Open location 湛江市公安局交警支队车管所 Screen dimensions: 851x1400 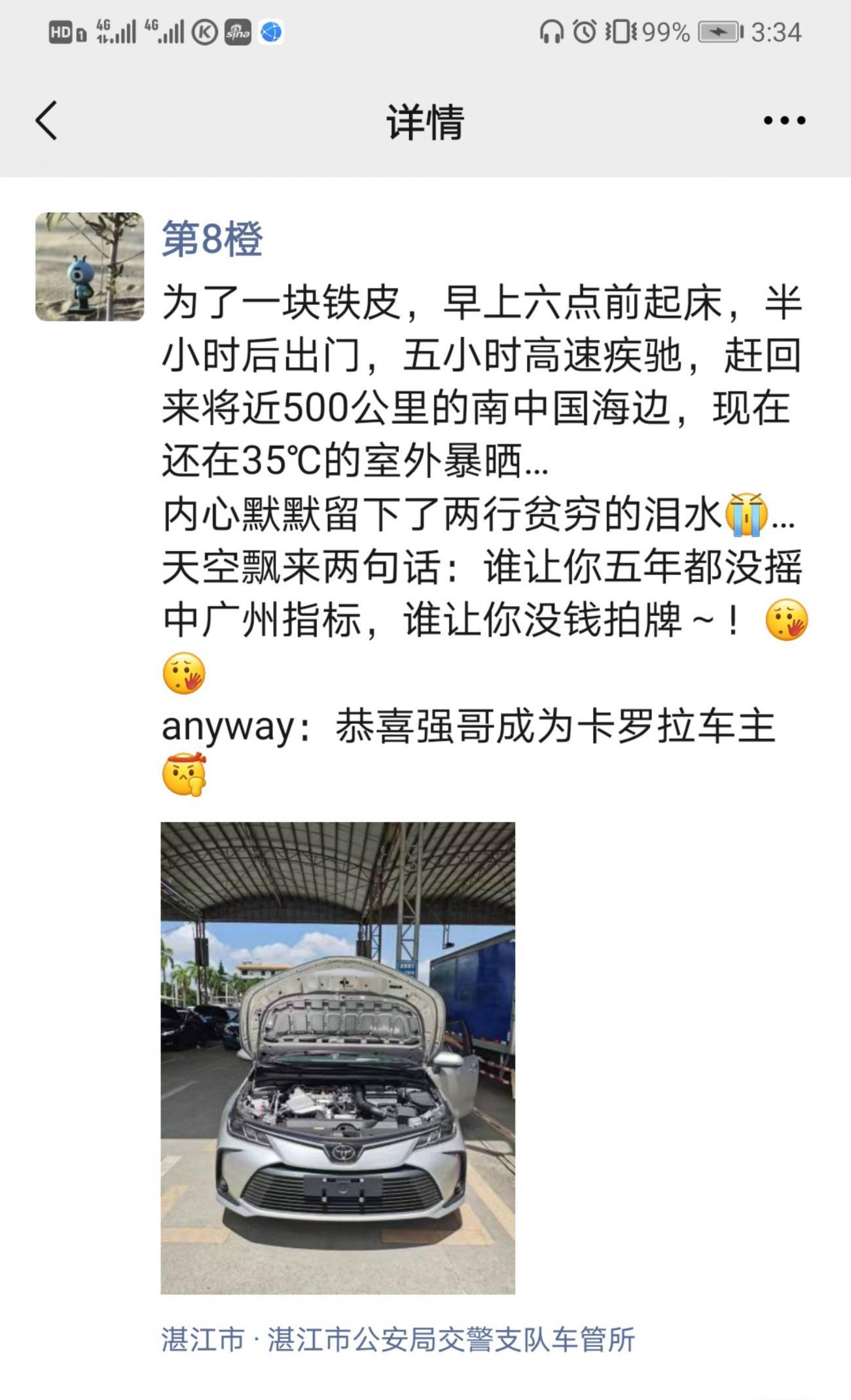398,1339
